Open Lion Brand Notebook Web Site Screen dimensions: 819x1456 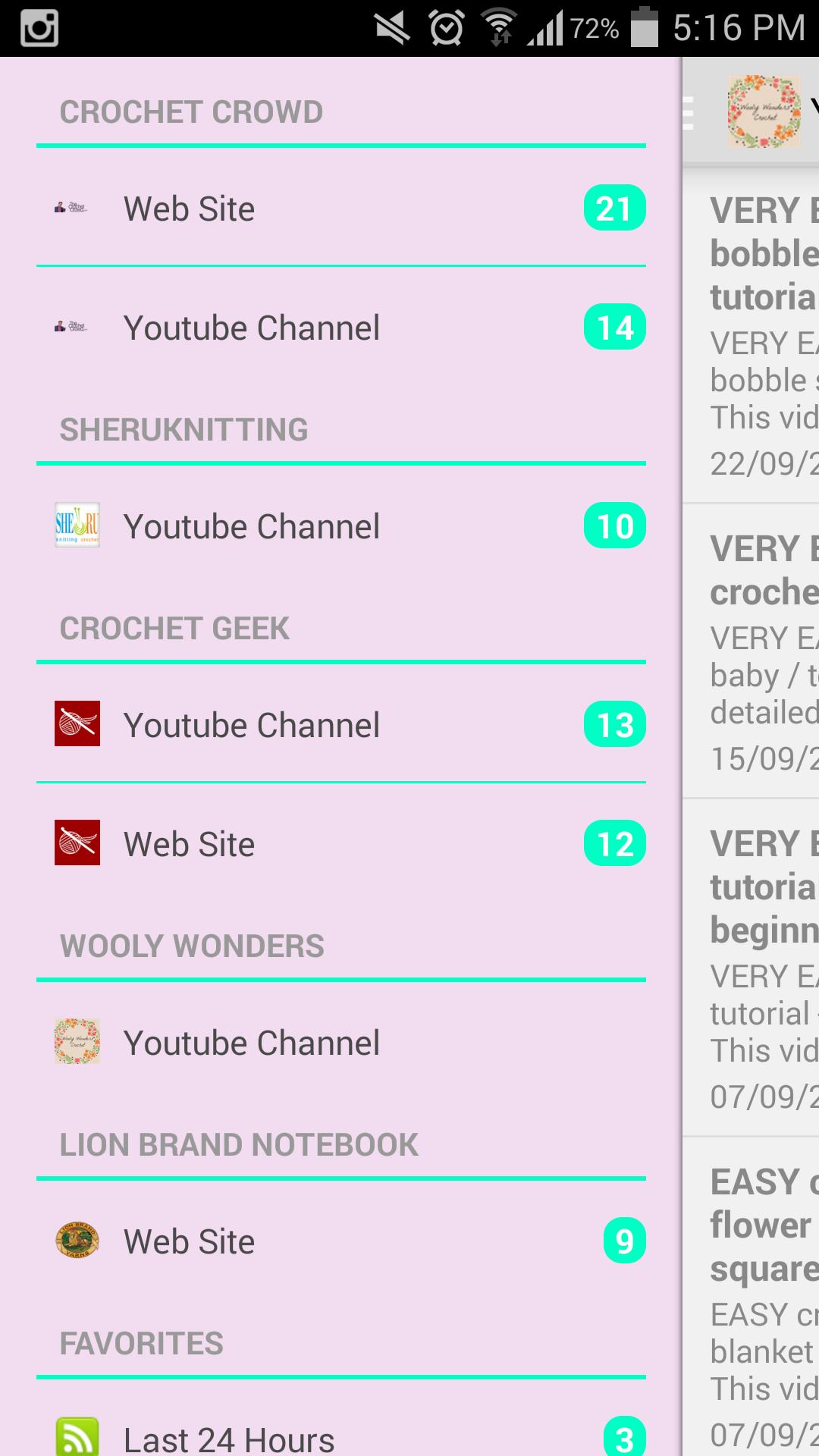(x=341, y=1241)
